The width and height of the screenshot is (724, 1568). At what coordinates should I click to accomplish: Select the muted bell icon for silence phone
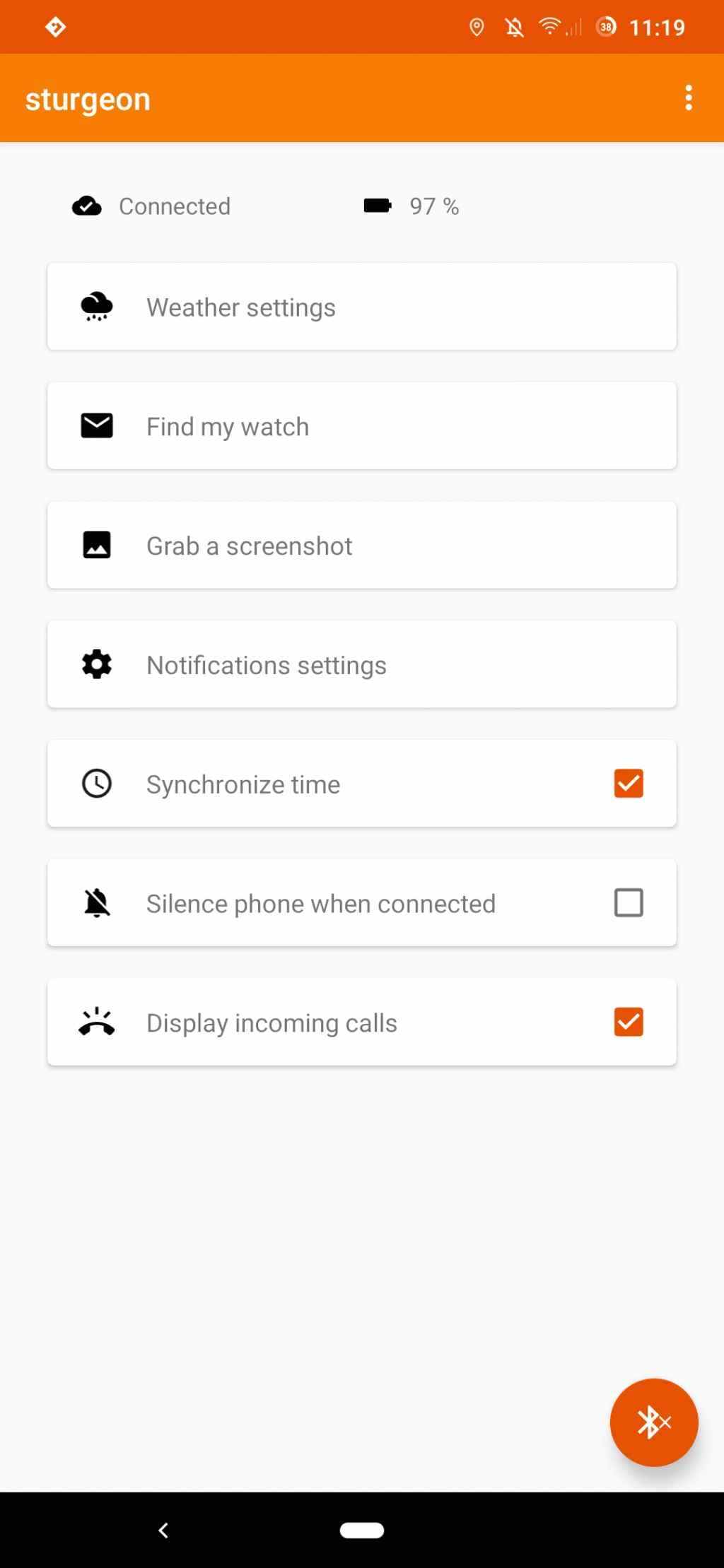point(96,902)
